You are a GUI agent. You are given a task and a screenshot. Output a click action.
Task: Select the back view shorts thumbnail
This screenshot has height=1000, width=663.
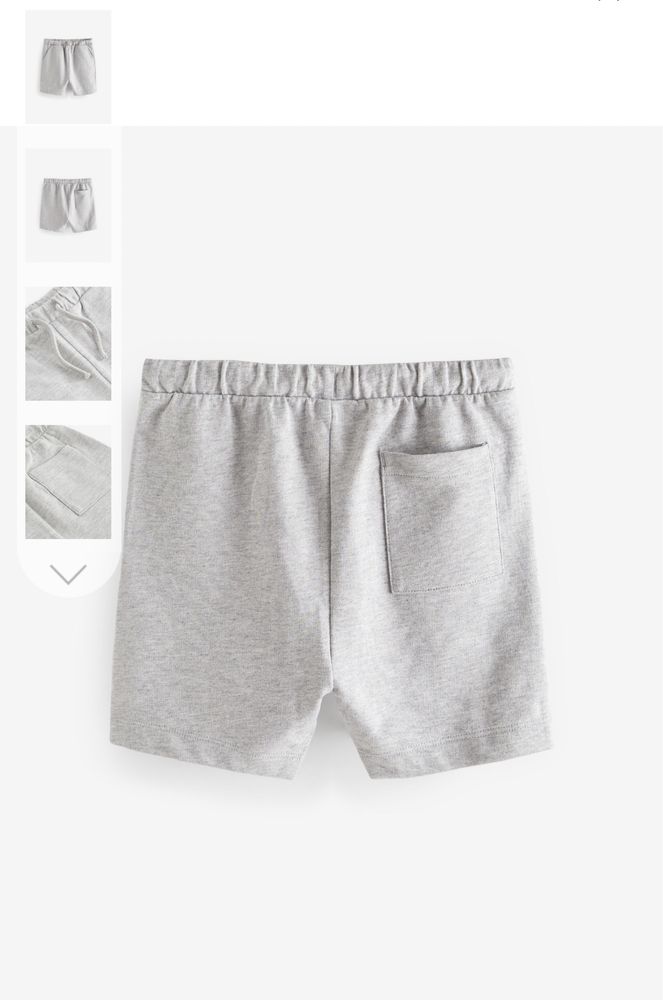point(68,205)
